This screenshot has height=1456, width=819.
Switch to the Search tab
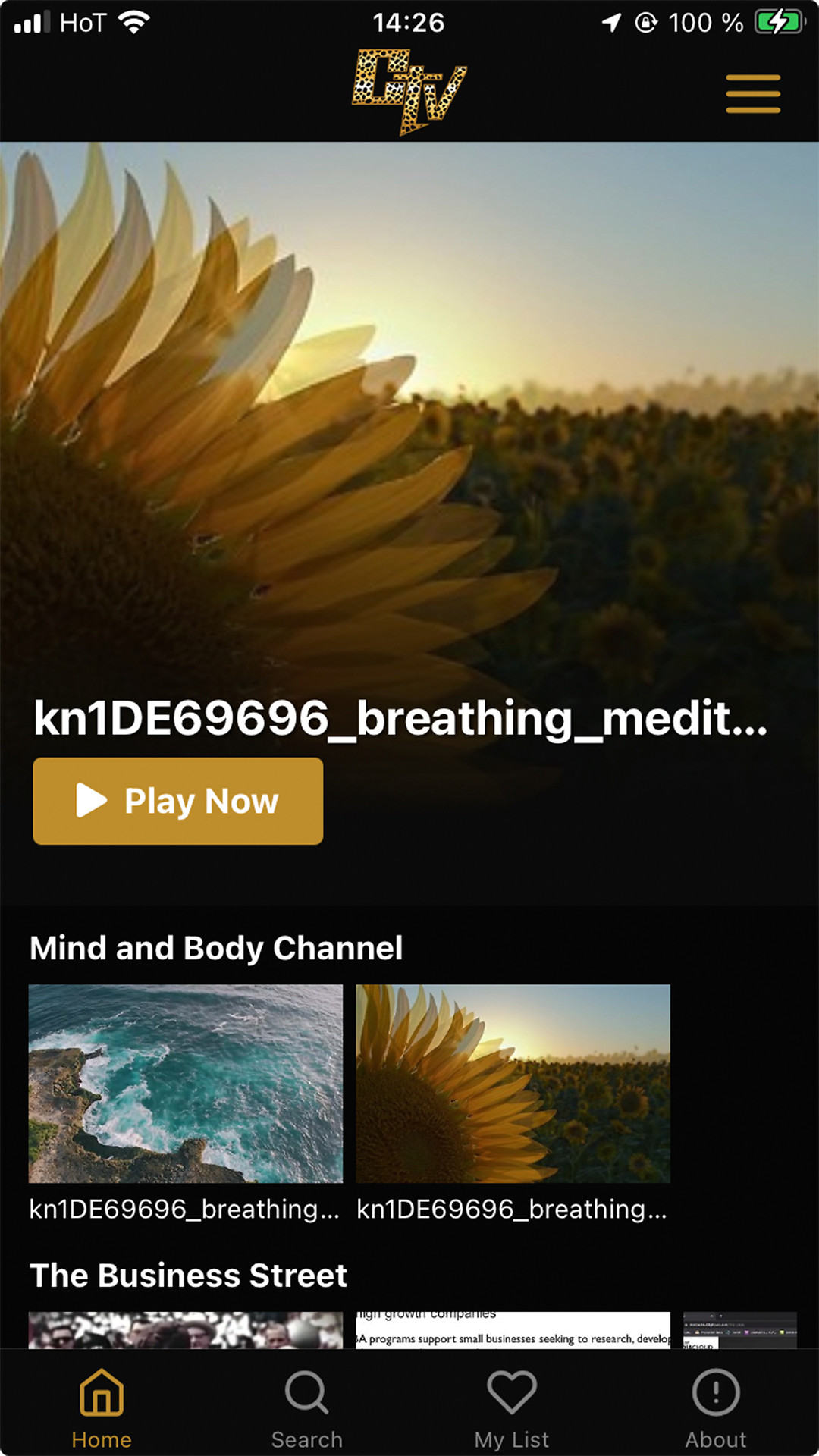click(x=307, y=1408)
